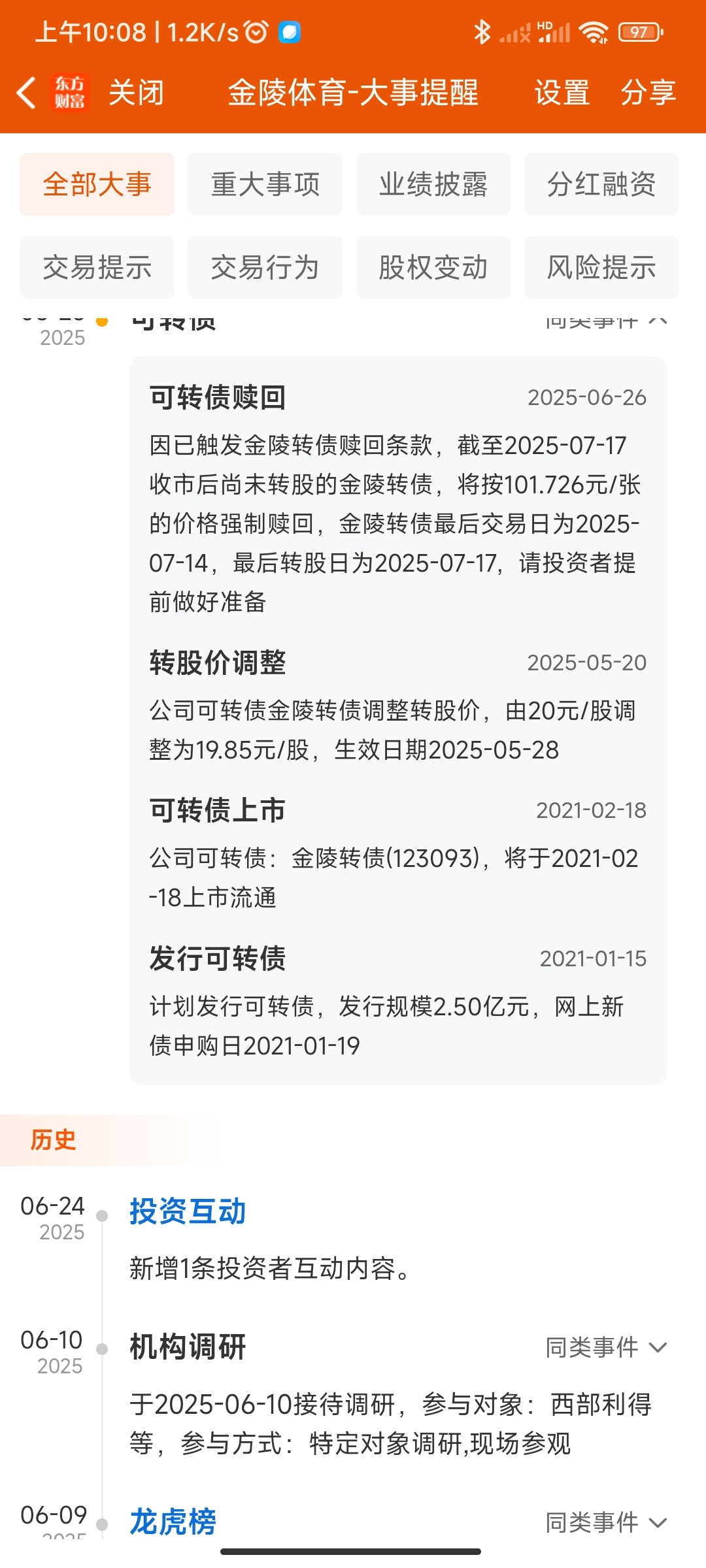Open 设置 in the top bar
This screenshot has width=706, height=1568.
[x=562, y=92]
